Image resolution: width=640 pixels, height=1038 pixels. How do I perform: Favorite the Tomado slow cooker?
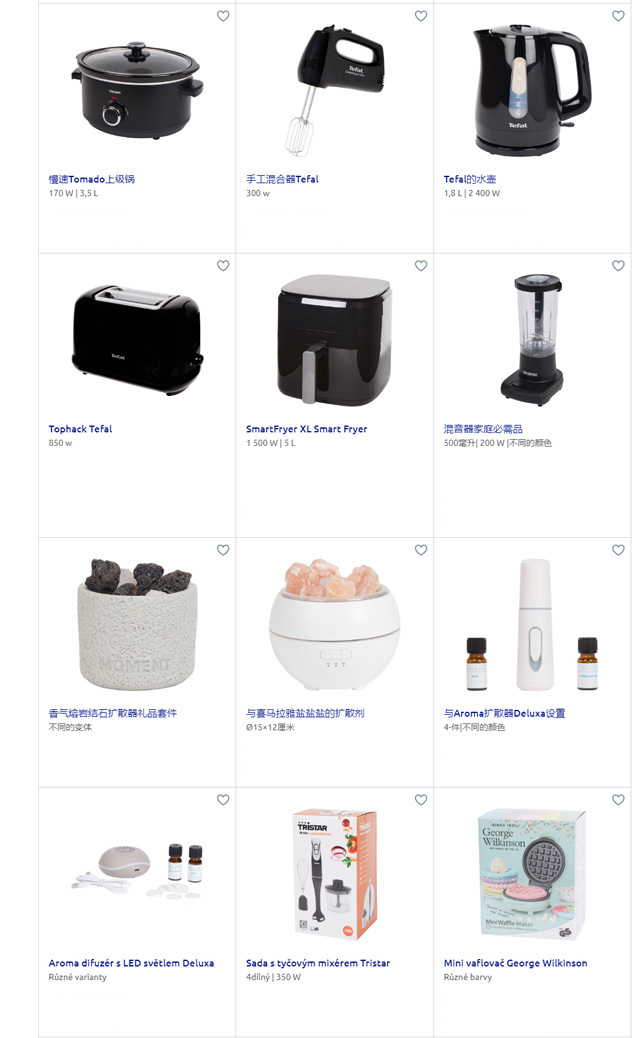(x=223, y=16)
